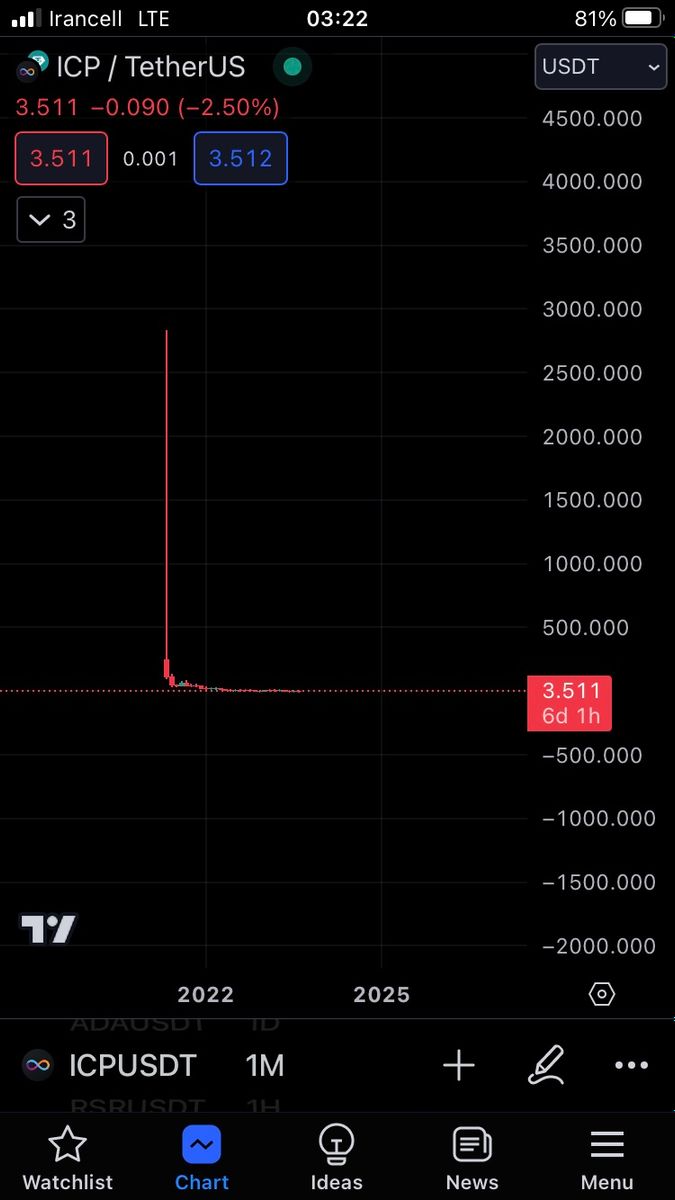Viewport: 675px width, 1200px height.
Task: Open the ICP / TetherUS symbol title
Action: pos(150,67)
